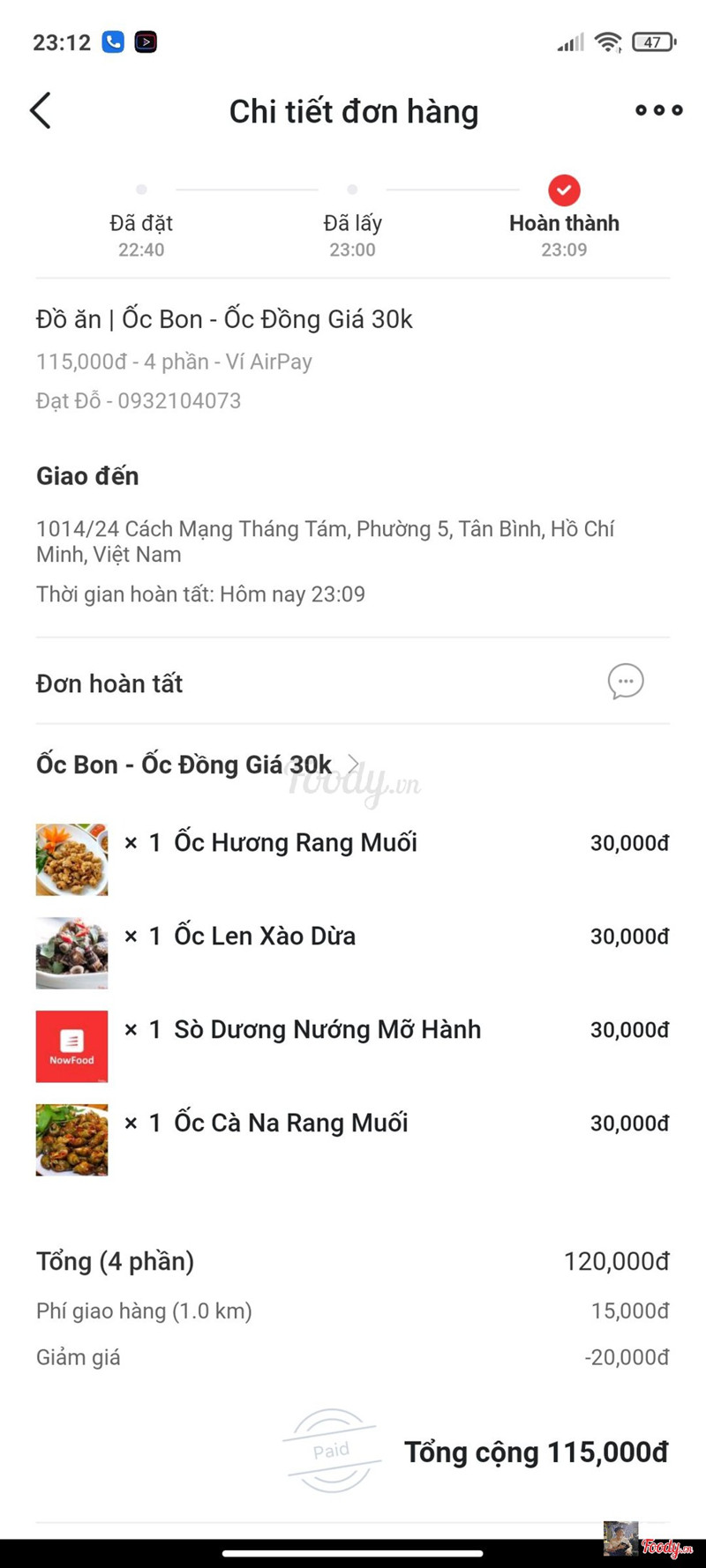Open the three-dot overflow menu
Image resolution: width=706 pixels, height=1568 pixels.
658,110
